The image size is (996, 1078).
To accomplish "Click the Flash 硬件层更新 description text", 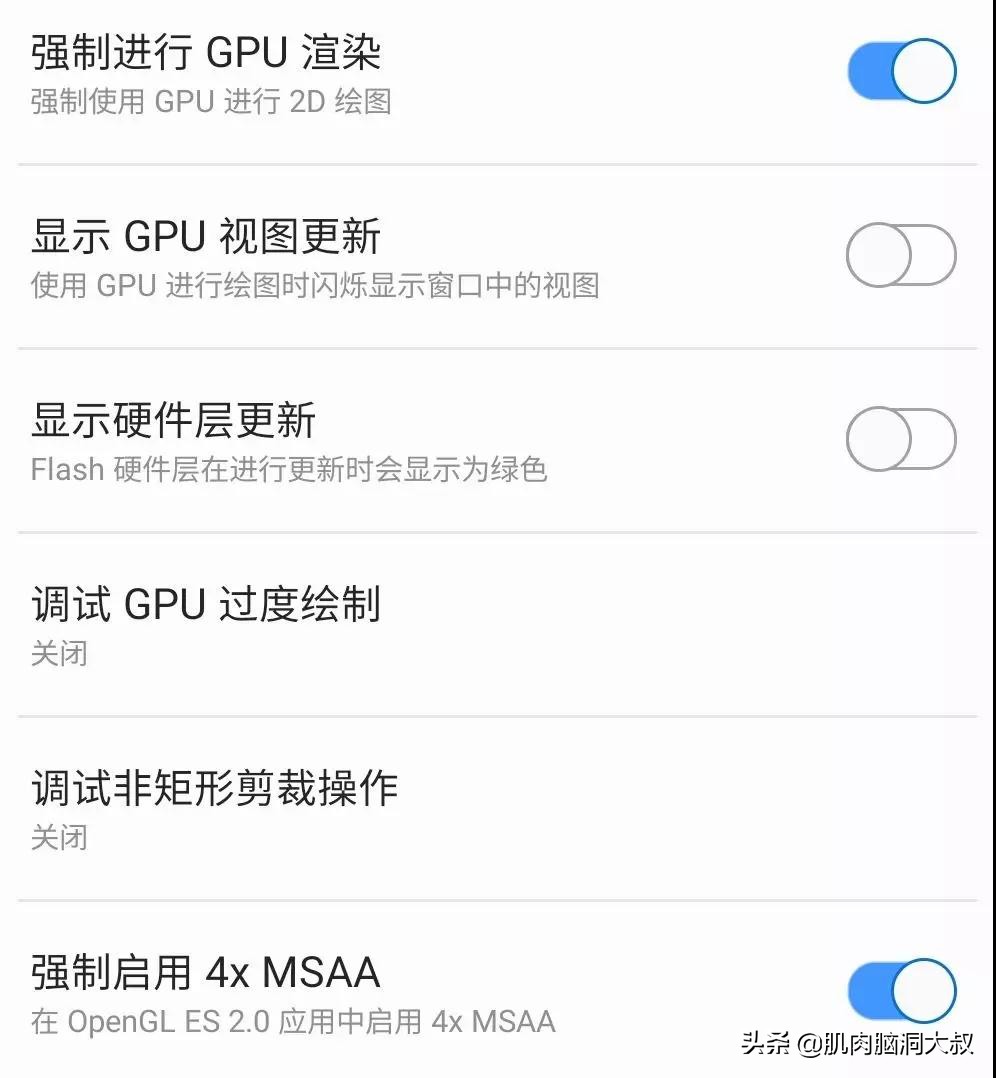I will 290,470.
